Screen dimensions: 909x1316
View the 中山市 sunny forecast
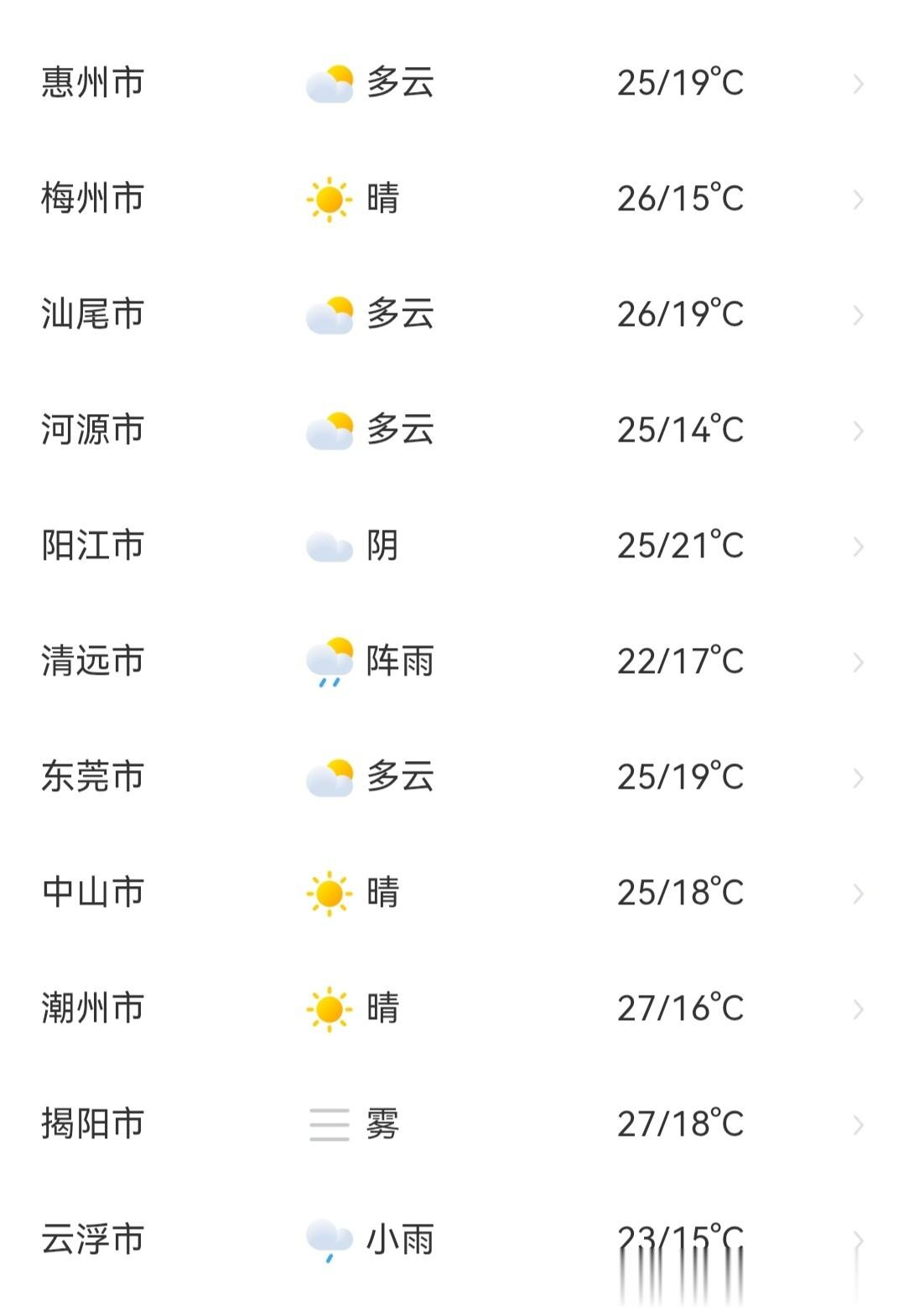(454, 893)
